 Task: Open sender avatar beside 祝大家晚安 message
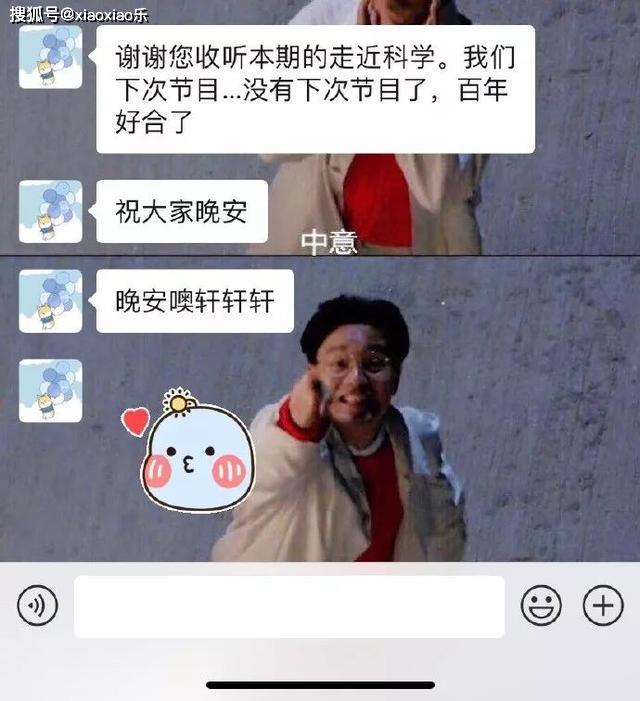(50, 211)
